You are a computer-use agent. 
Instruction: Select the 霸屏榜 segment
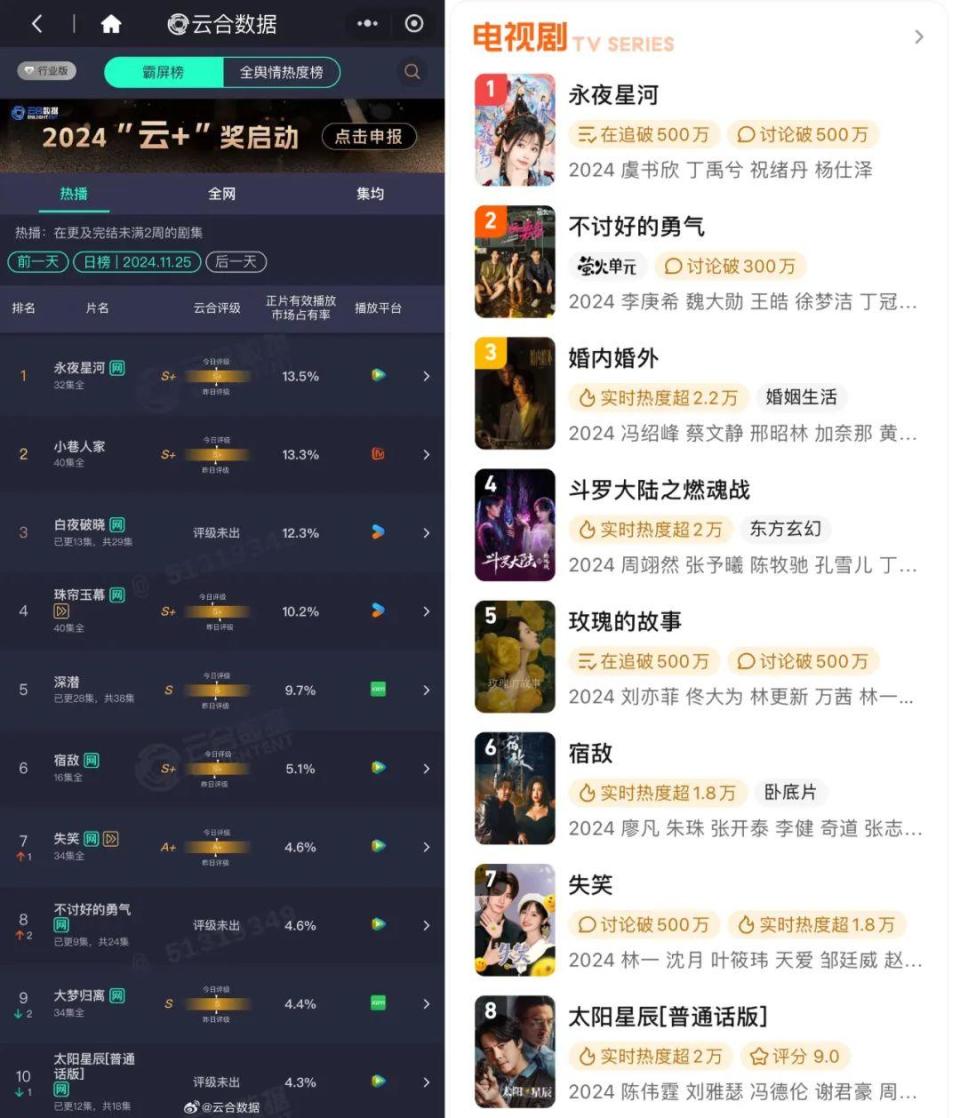tap(164, 71)
